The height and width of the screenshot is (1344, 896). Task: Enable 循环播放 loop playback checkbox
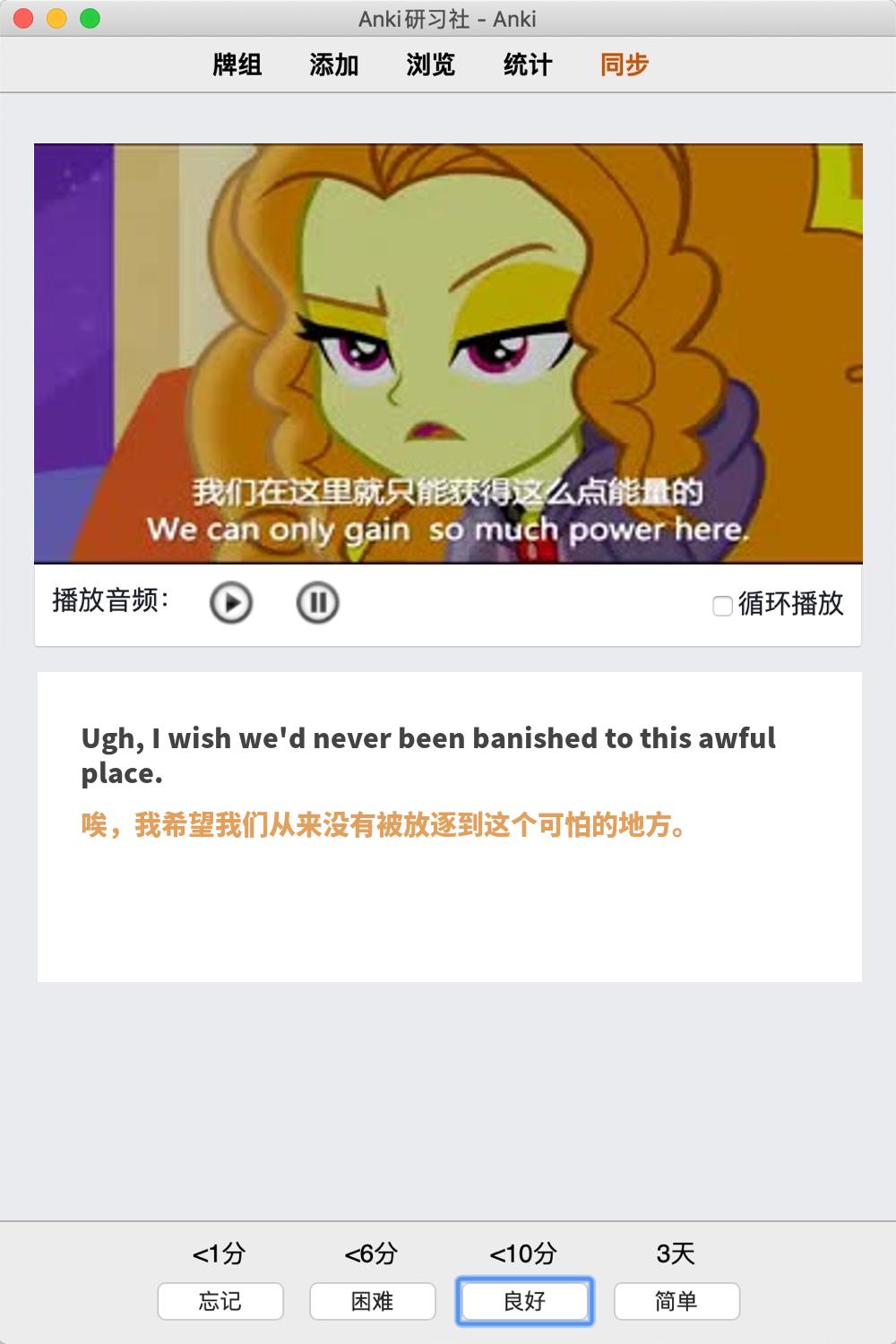pos(722,606)
